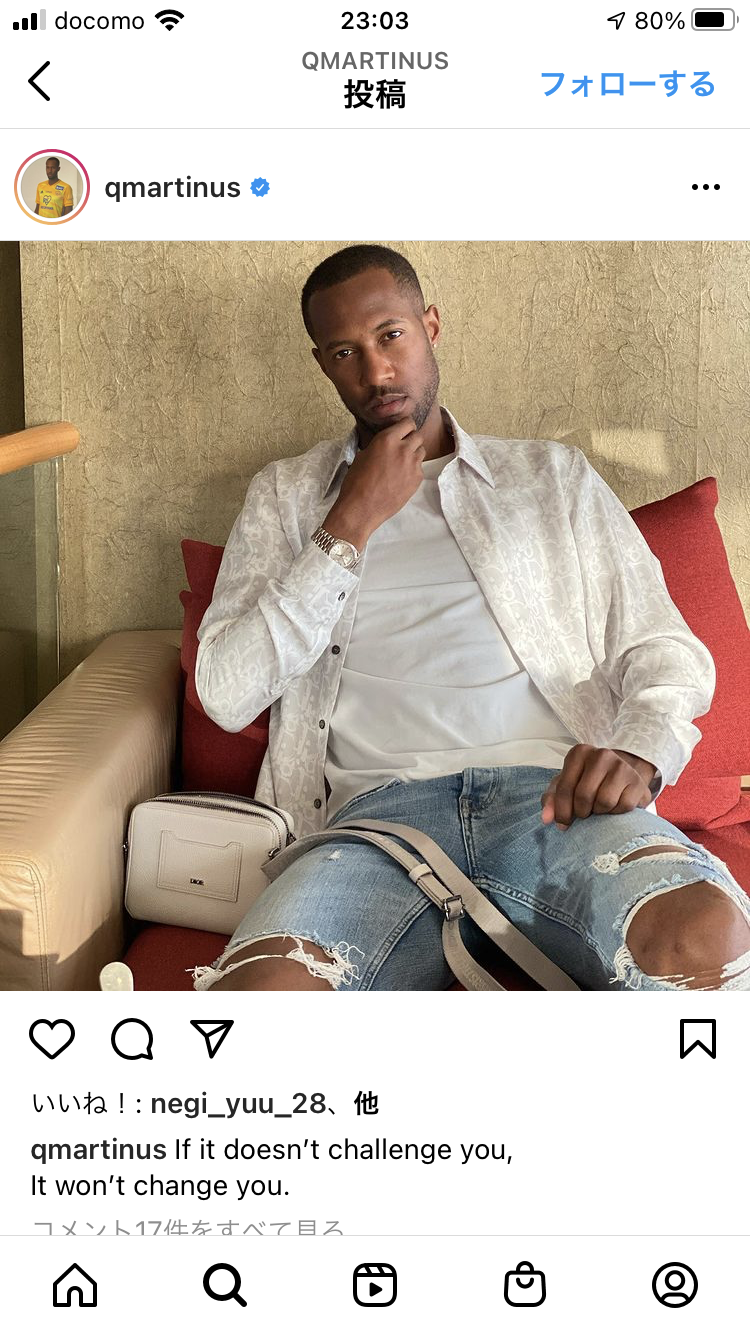
Task: Save the post with the bookmark icon
Action: click(697, 1039)
